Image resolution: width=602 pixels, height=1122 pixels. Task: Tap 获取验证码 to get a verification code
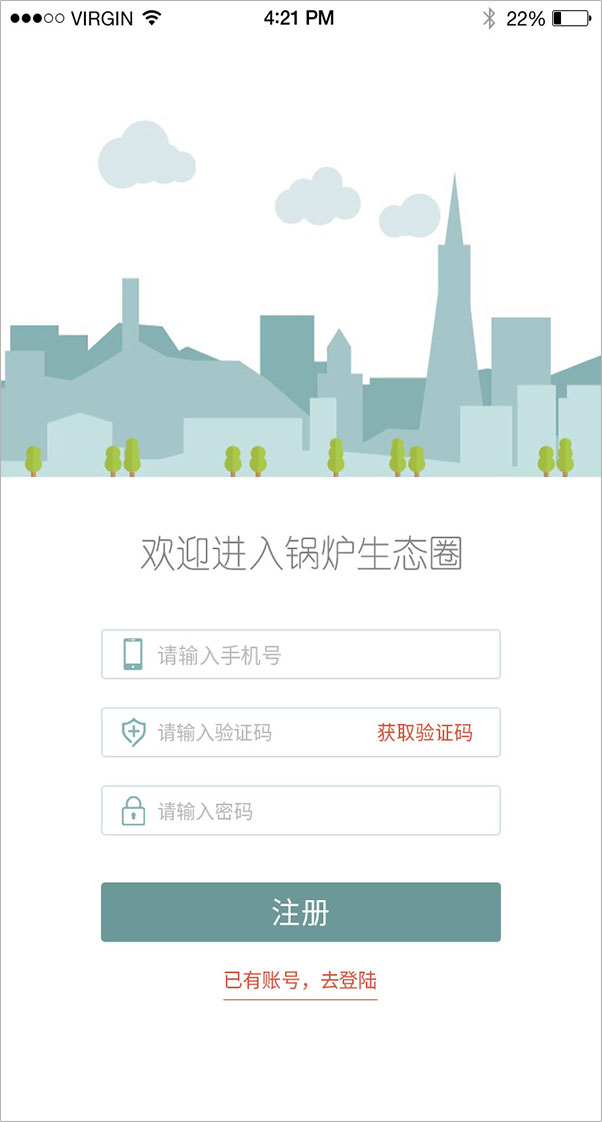pyautogui.click(x=424, y=733)
